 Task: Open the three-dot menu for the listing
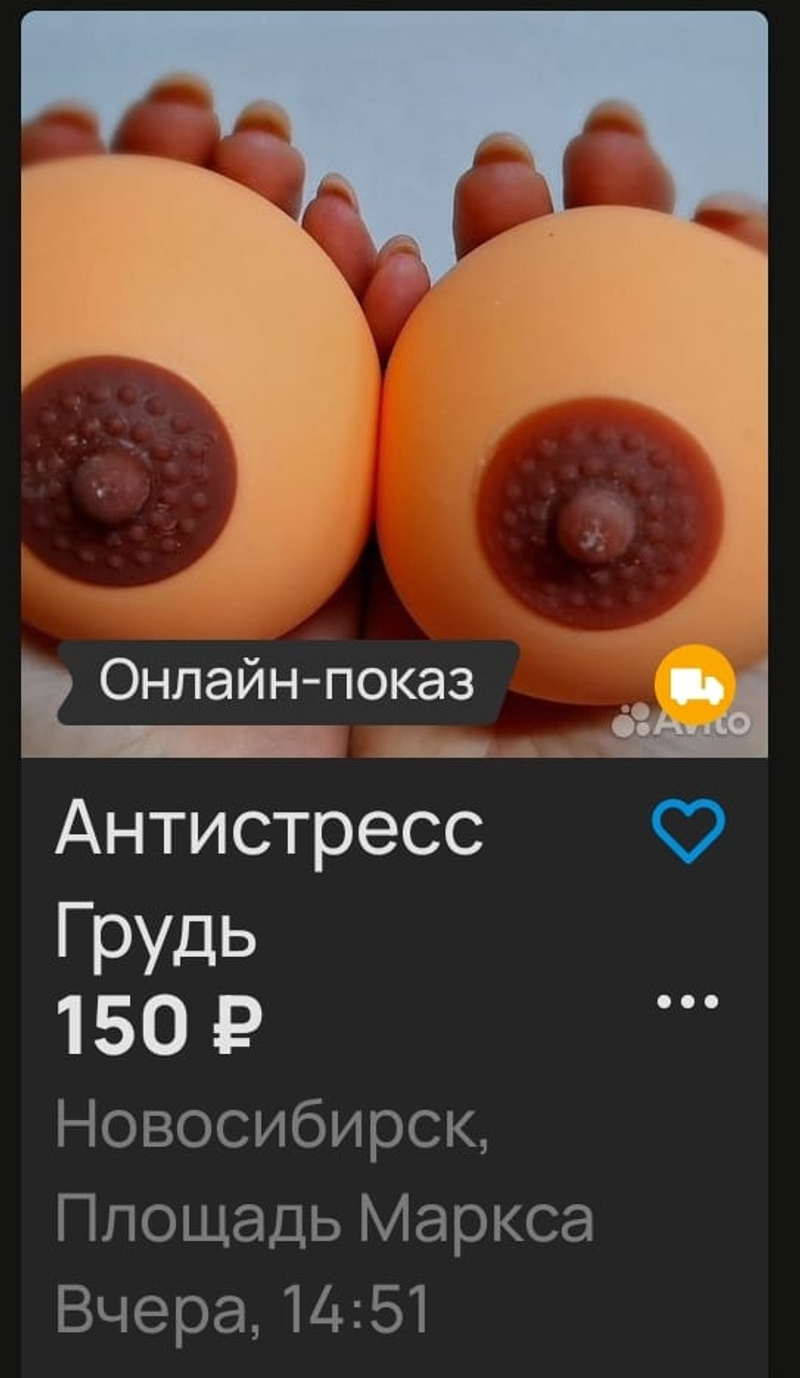tap(687, 1000)
